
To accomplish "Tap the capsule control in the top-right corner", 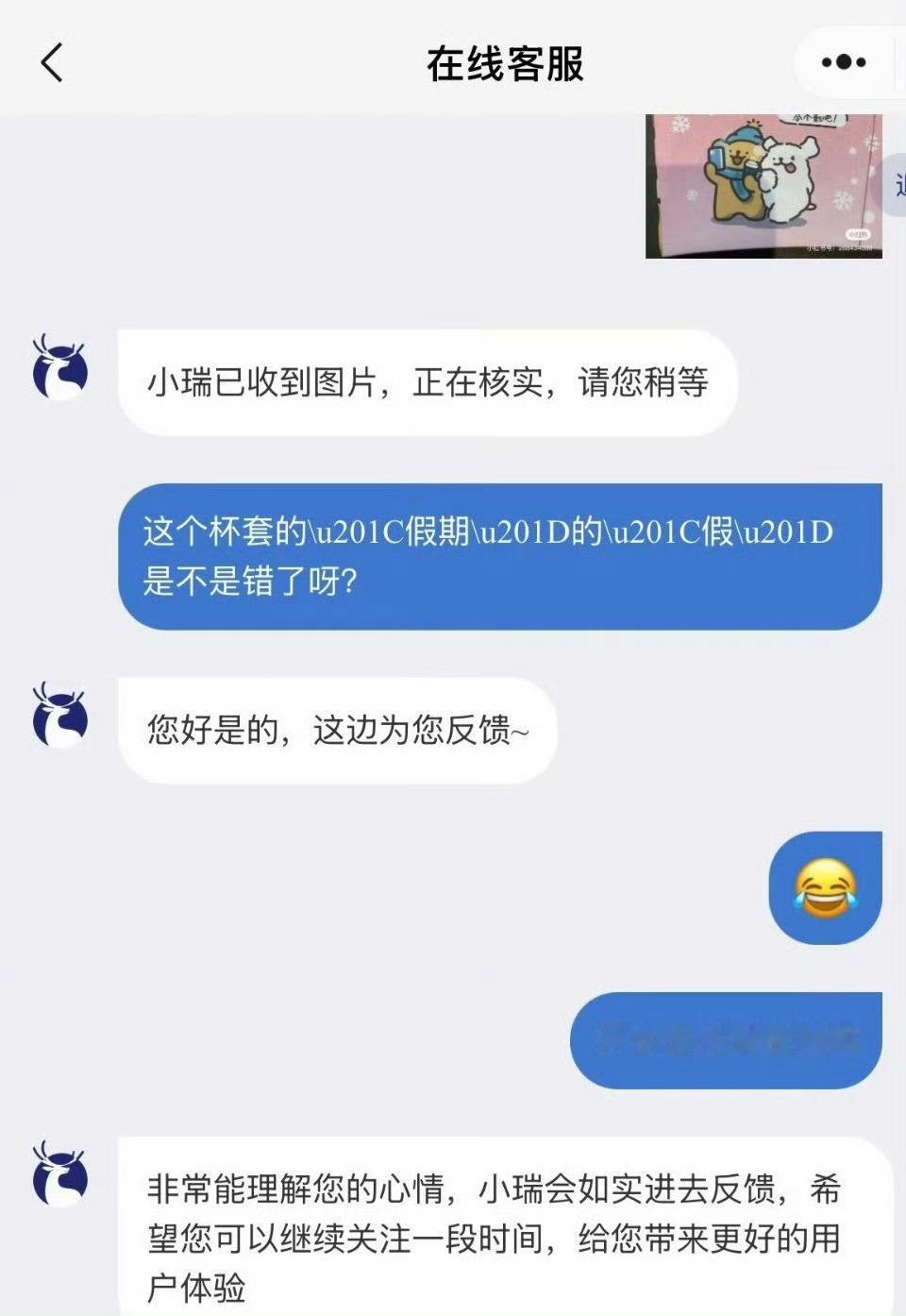I will (847, 62).
